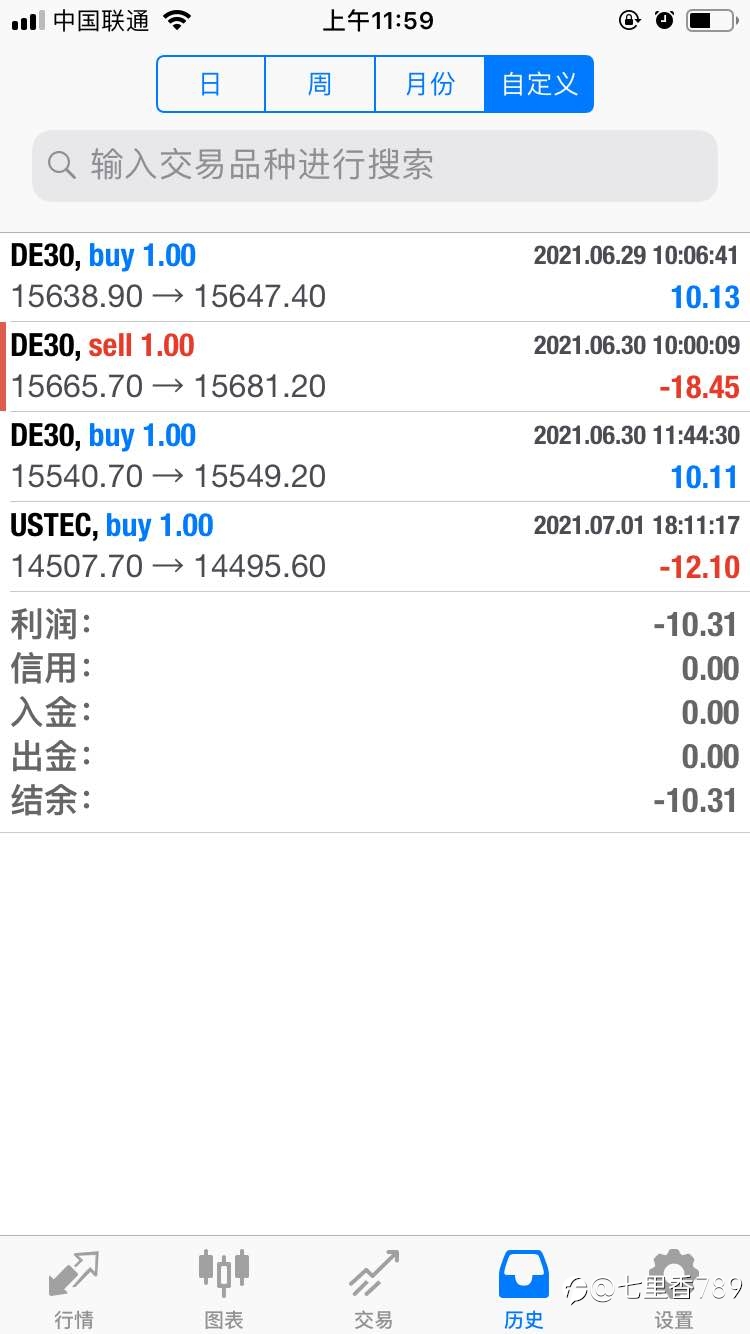Choose the 月份 period filter
The image size is (750, 1334).
pos(430,84)
